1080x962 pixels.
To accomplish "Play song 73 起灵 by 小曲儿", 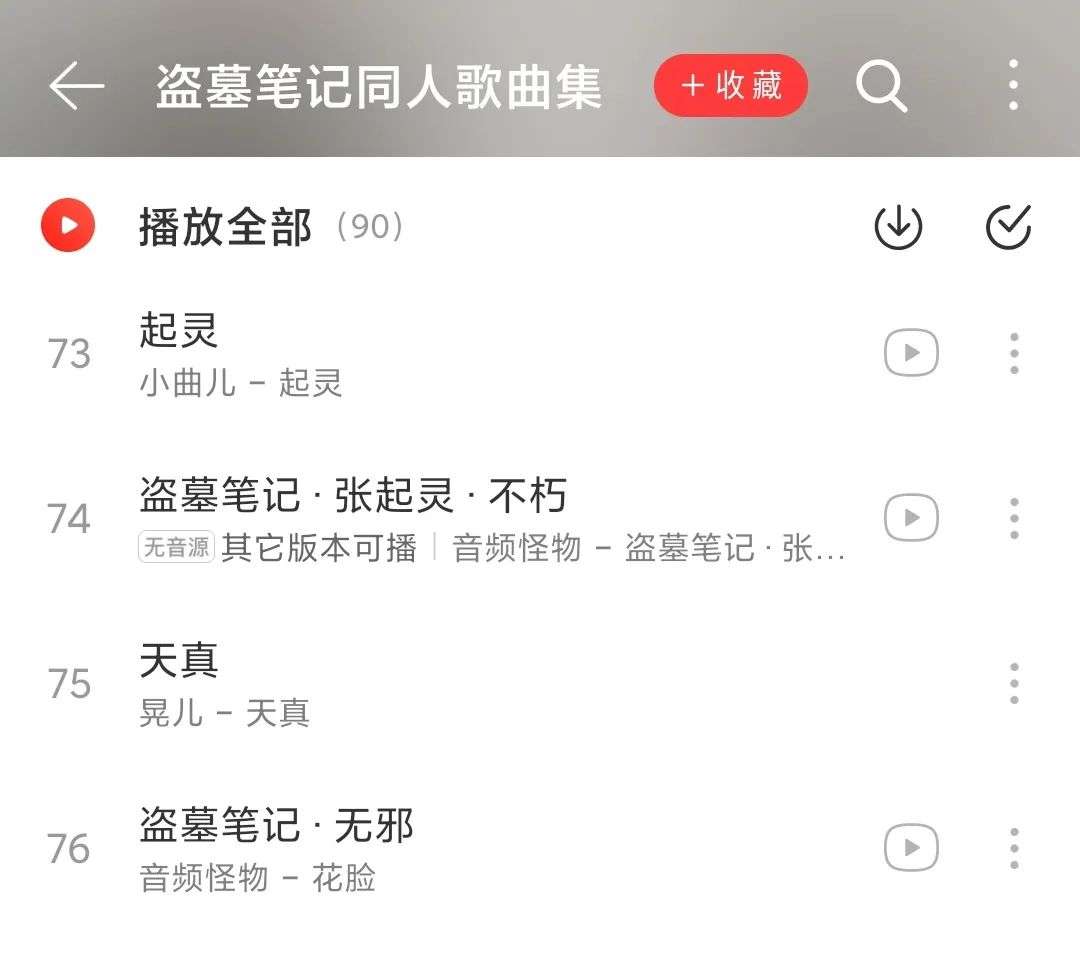I will click(400, 353).
